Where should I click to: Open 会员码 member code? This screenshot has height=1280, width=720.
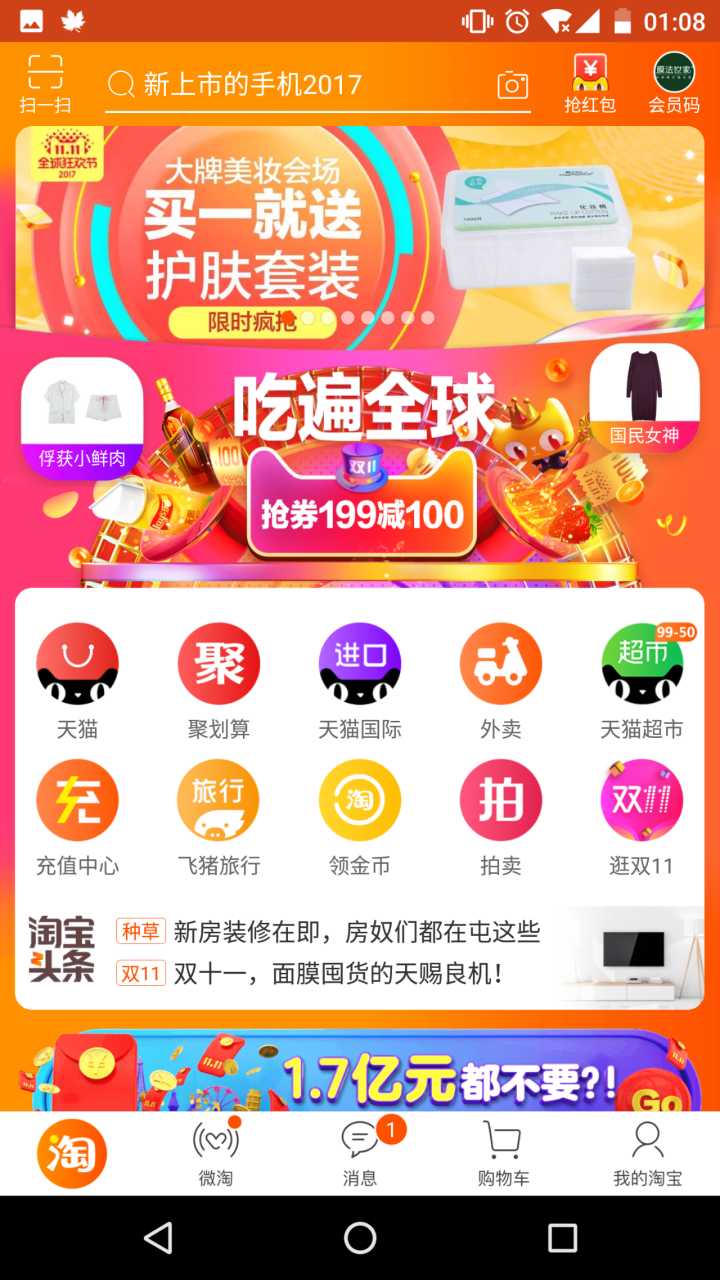pyautogui.click(x=674, y=84)
